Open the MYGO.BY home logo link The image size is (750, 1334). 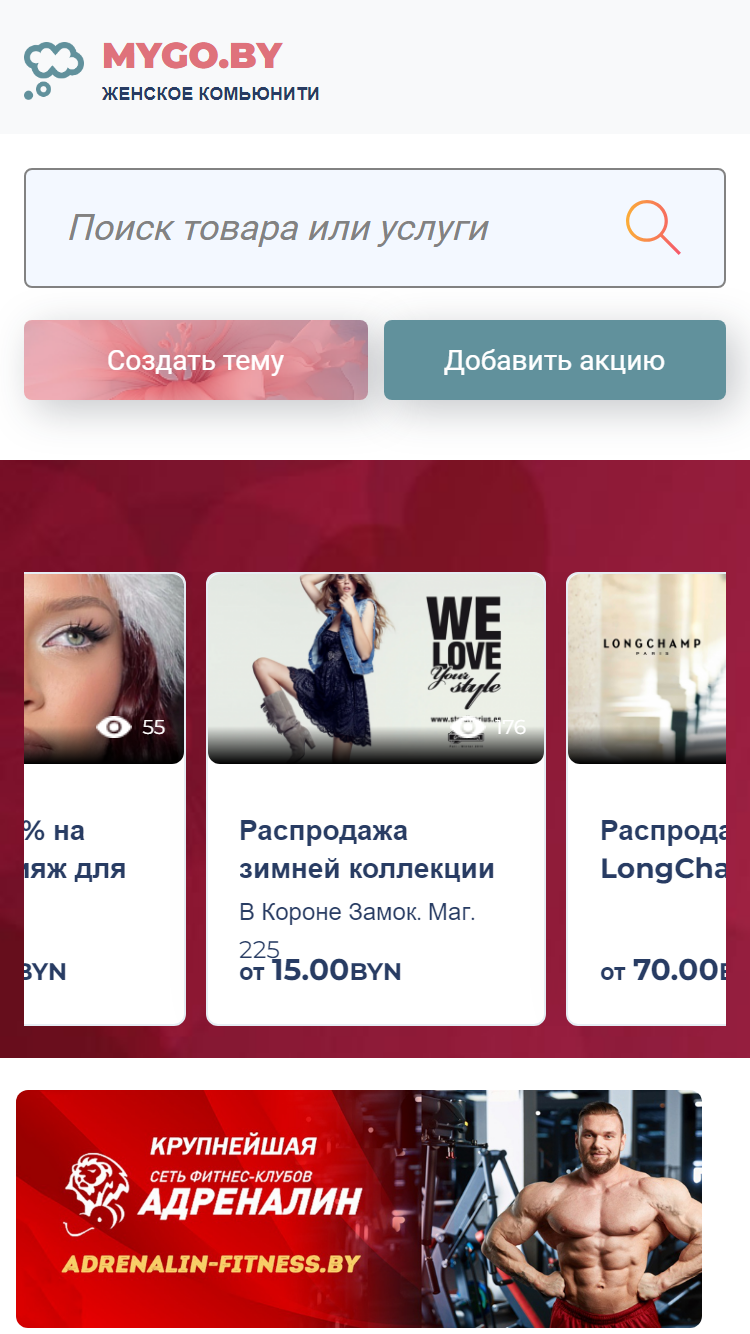[171, 70]
